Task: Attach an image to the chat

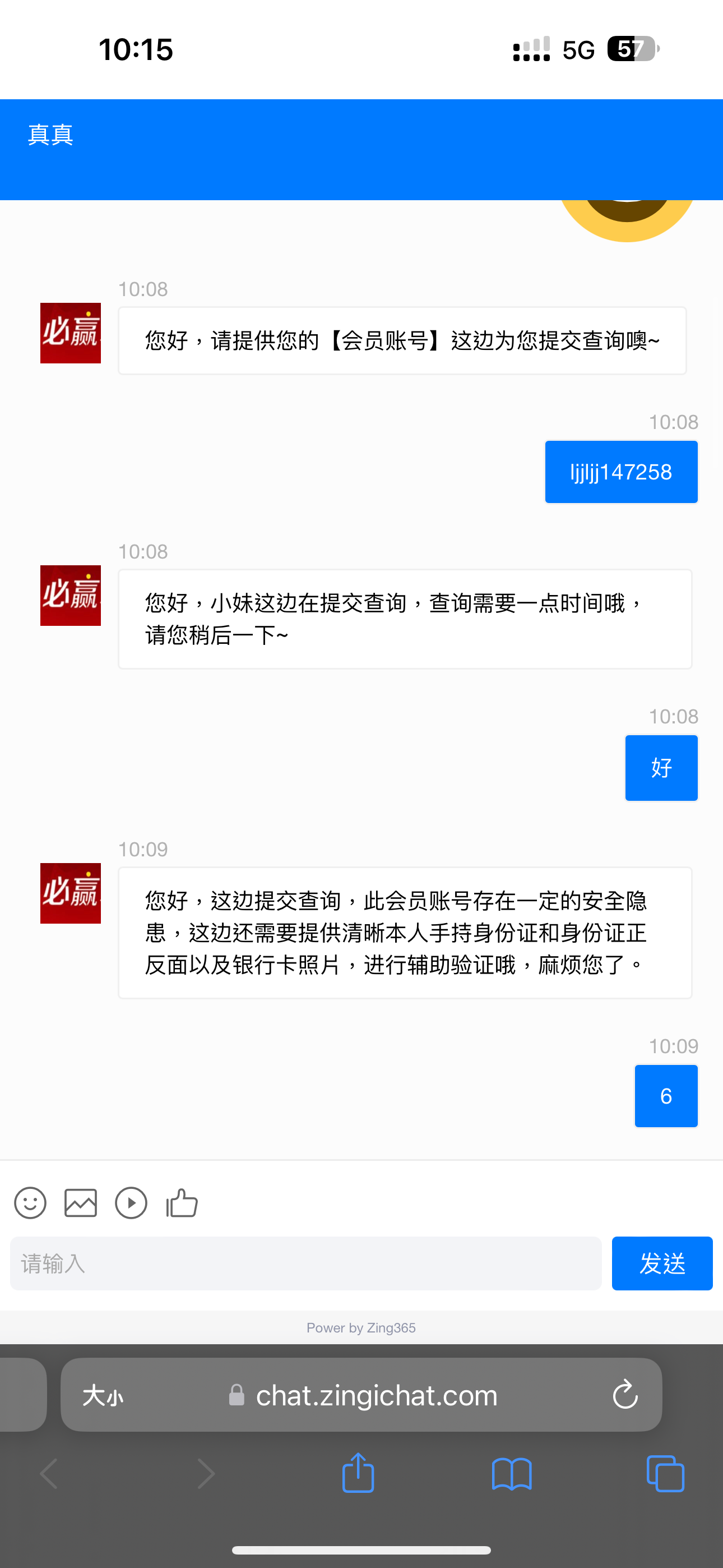Action: tap(80, 1203)
